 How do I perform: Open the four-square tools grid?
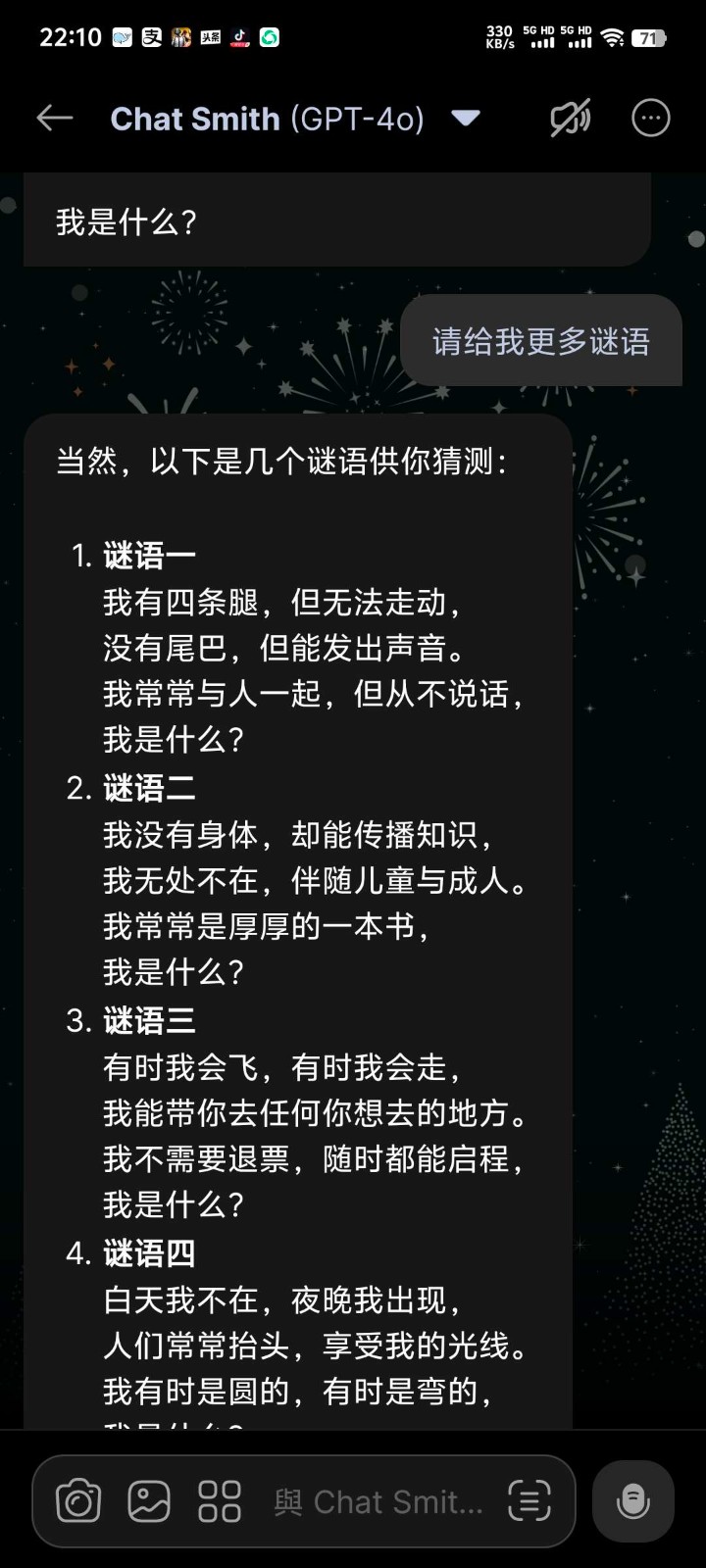(220, 1501)
